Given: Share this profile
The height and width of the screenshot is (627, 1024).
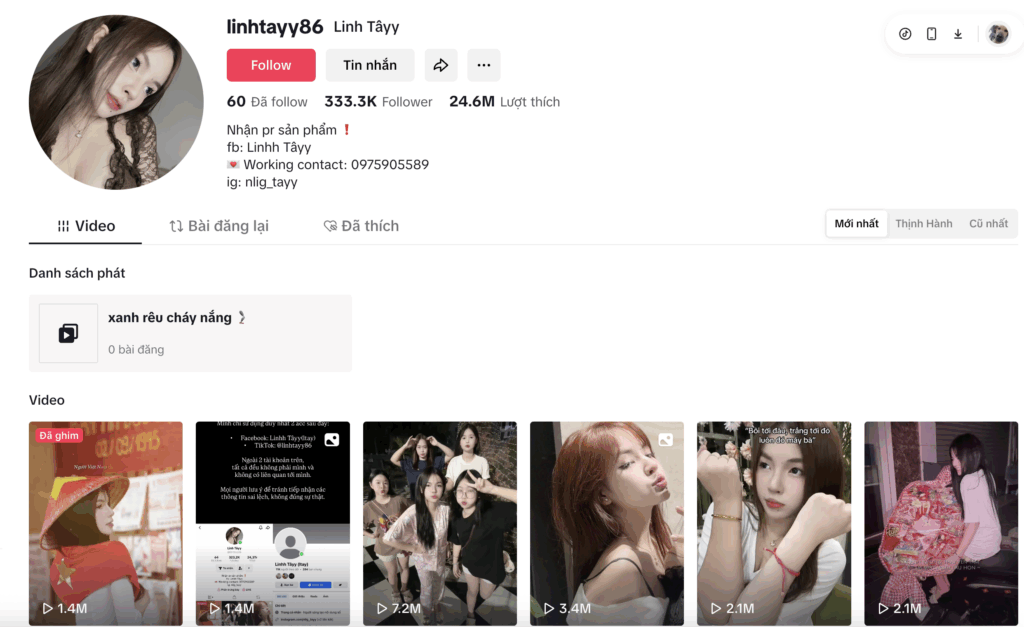Looking at the screenshot, I should click(440, 65).
